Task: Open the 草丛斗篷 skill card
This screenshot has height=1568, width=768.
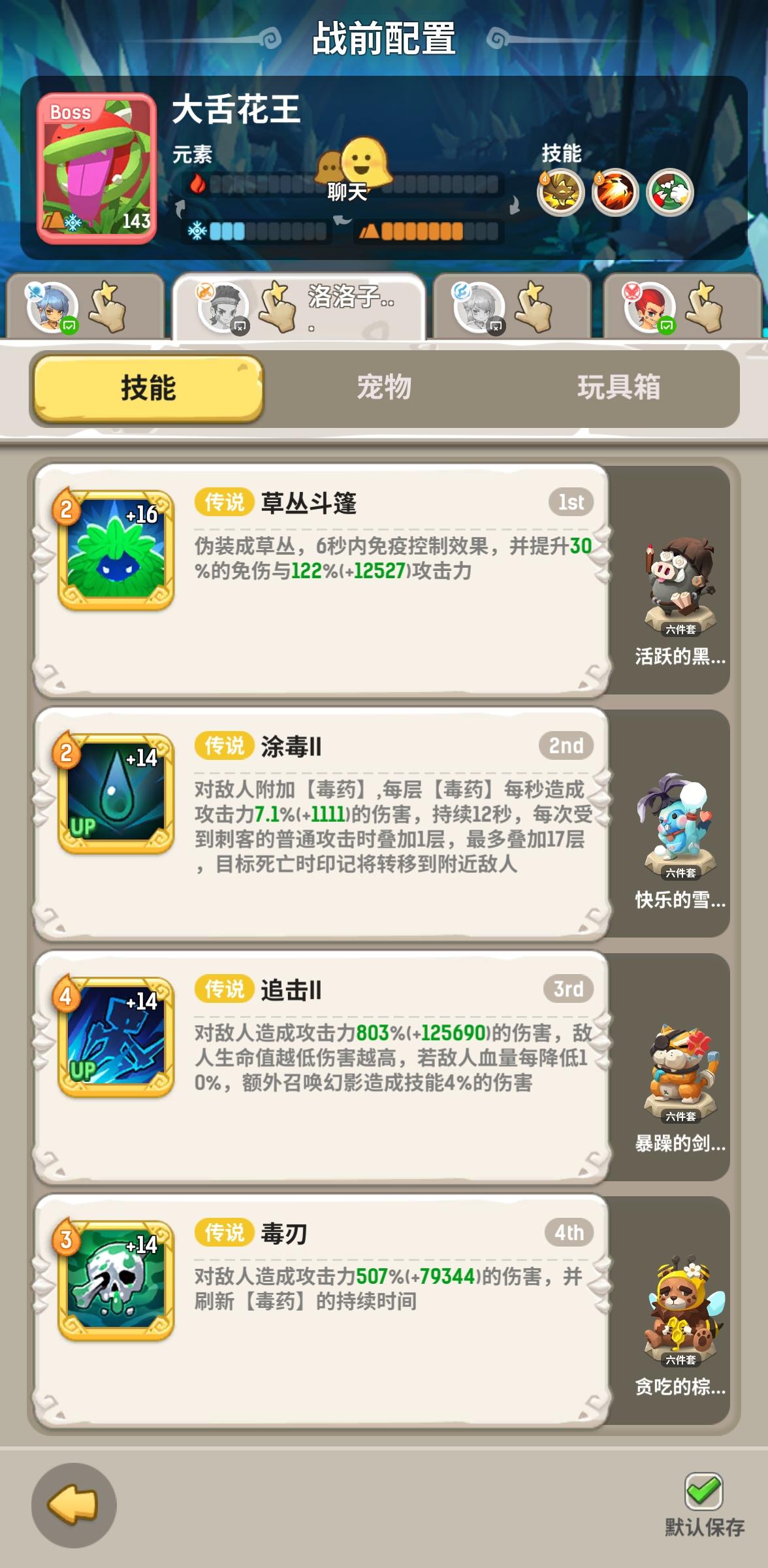Action: (321, 581)
